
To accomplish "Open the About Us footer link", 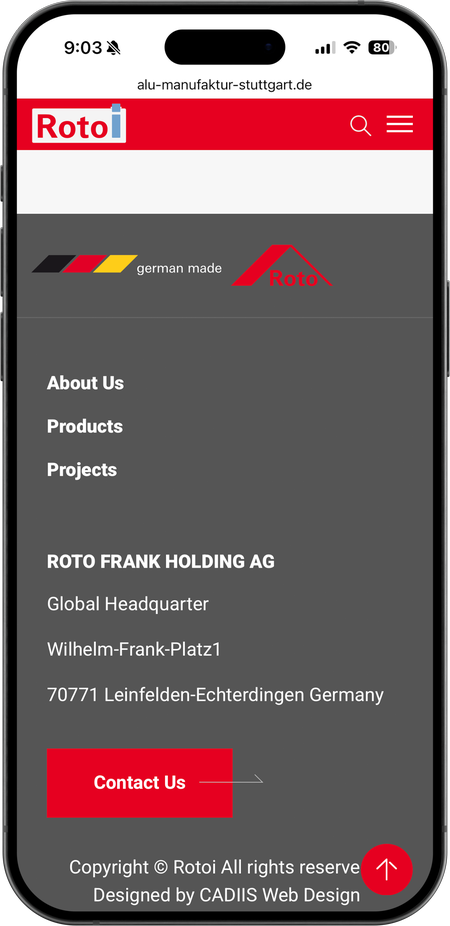I will coord(86,383).
